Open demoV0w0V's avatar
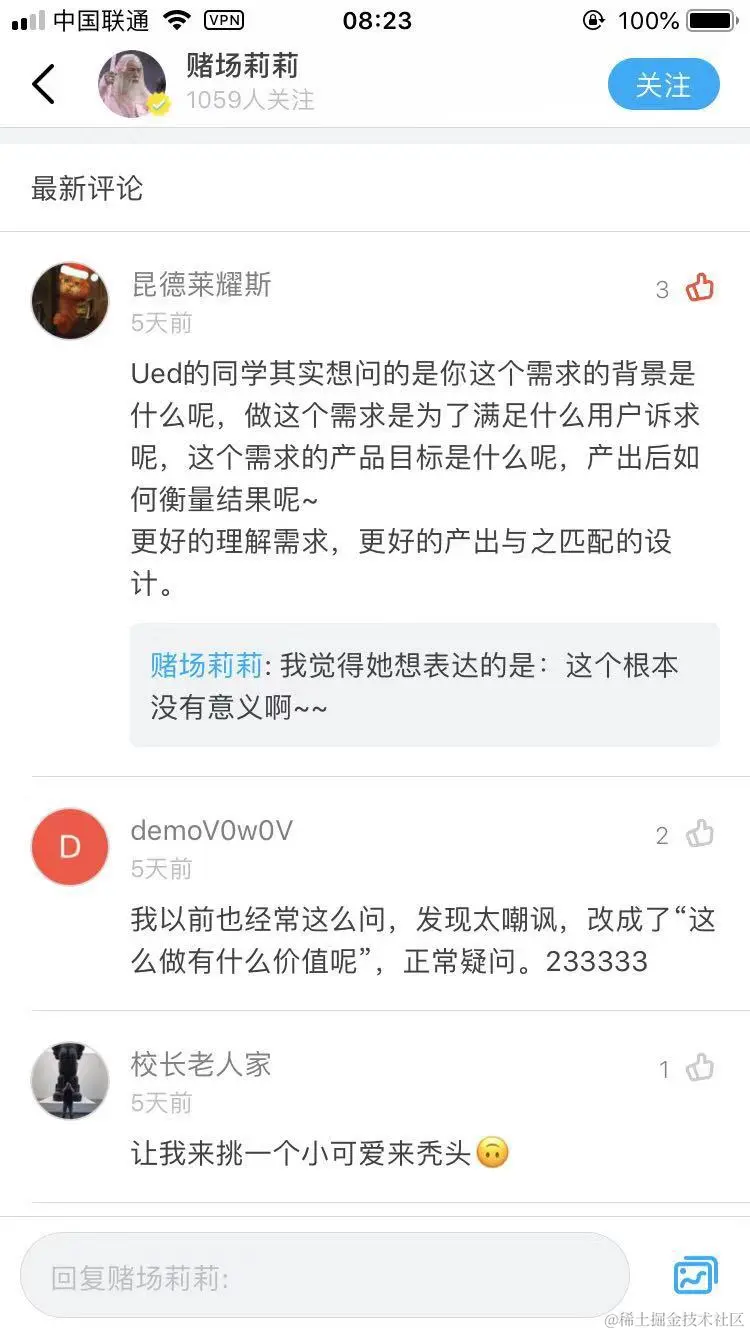750x1334 pixels. point(70,847)
